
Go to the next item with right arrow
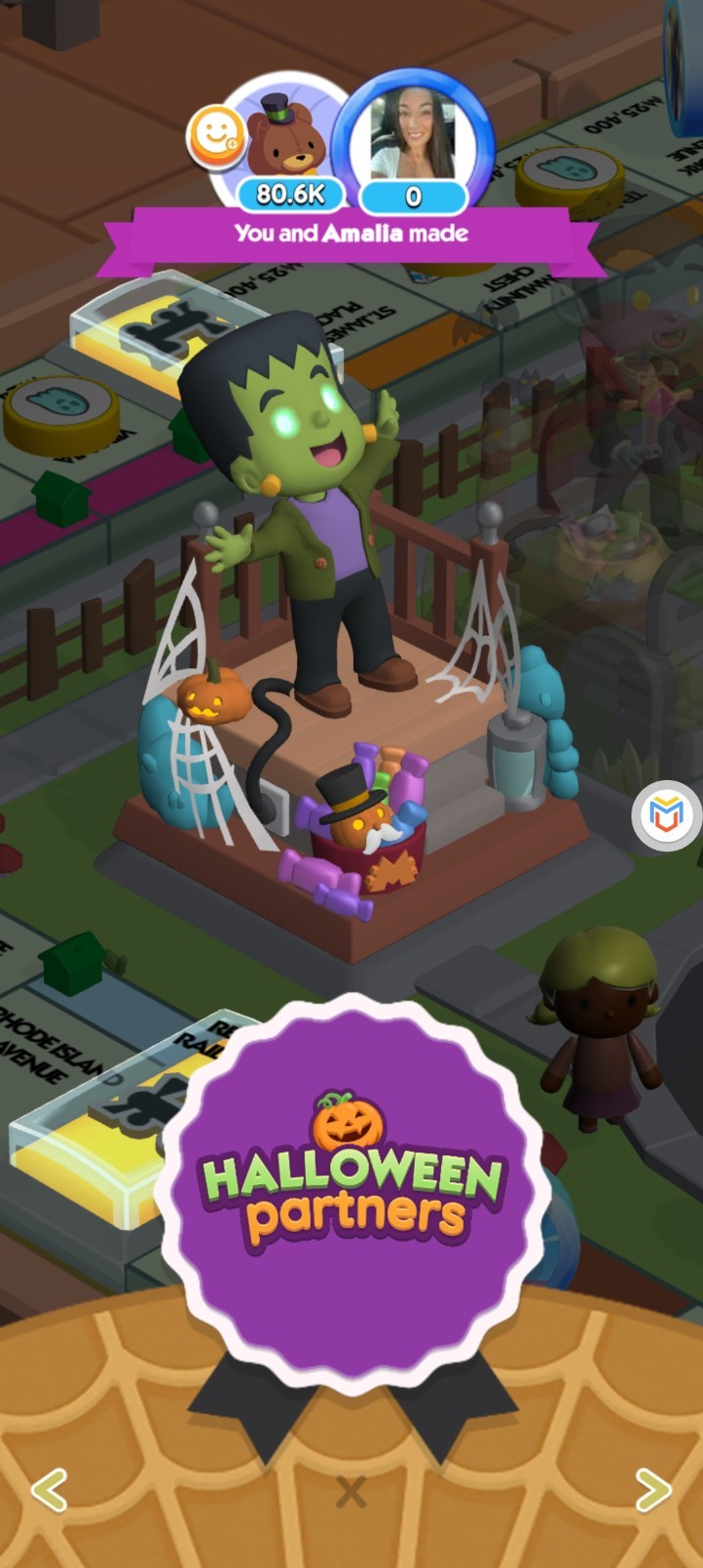click(654, 1490)
